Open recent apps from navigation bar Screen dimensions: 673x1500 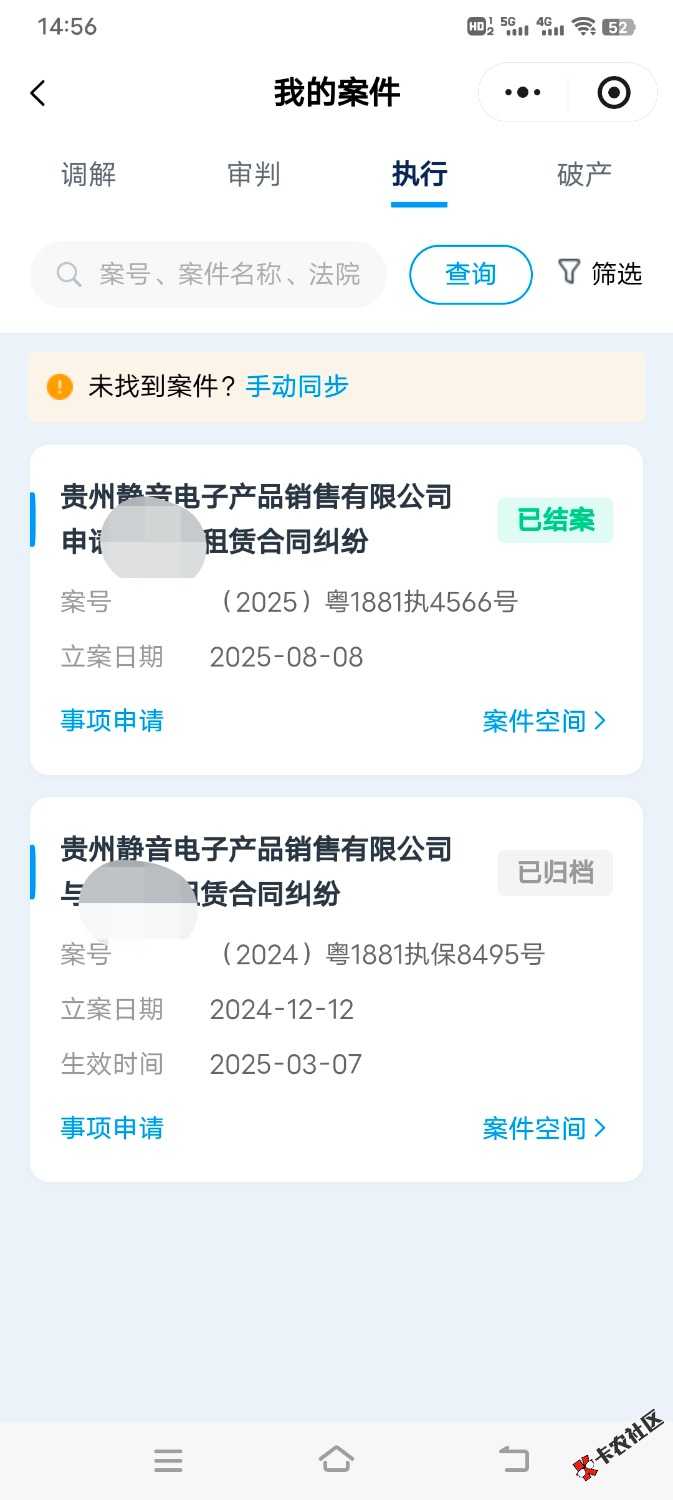(168, 1460)
